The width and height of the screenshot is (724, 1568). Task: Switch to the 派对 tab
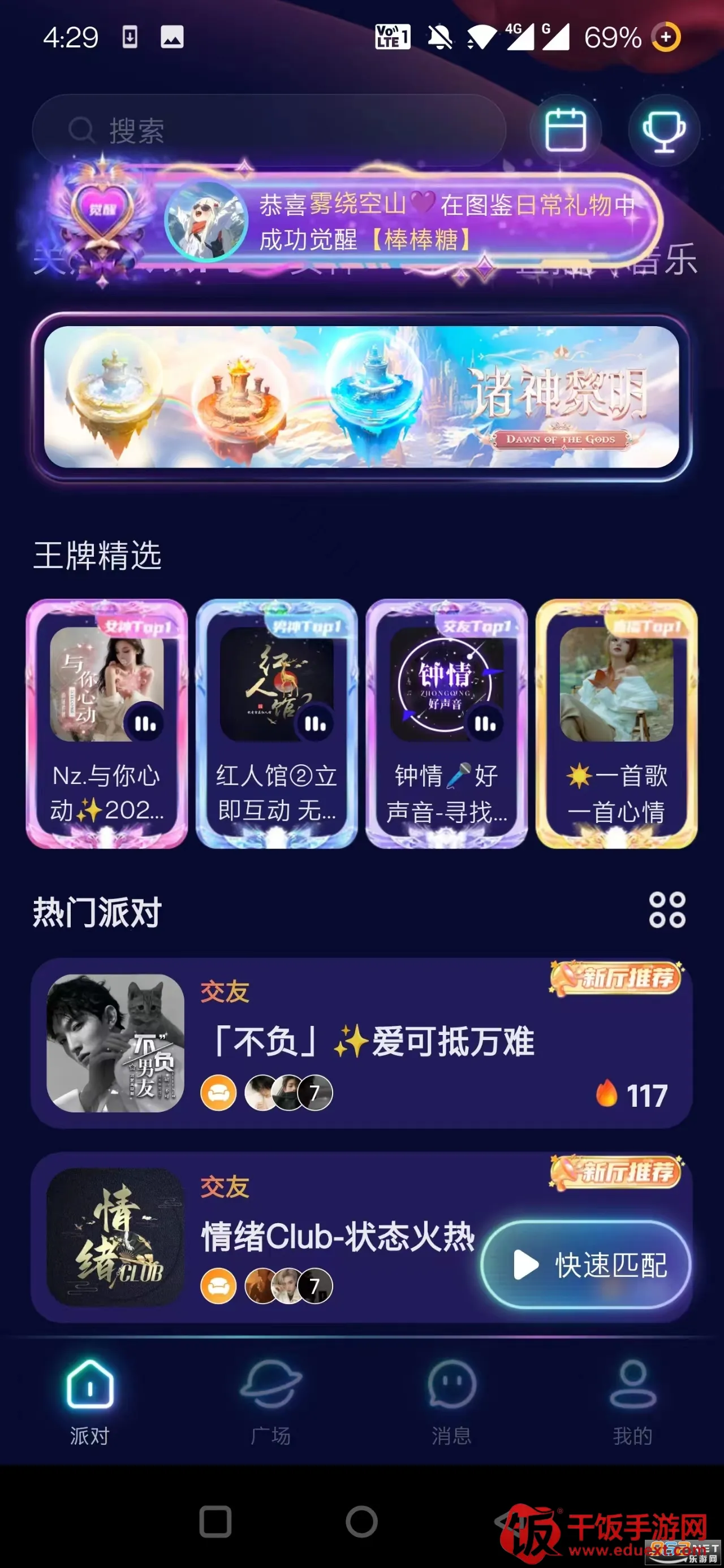[90, 1401]
